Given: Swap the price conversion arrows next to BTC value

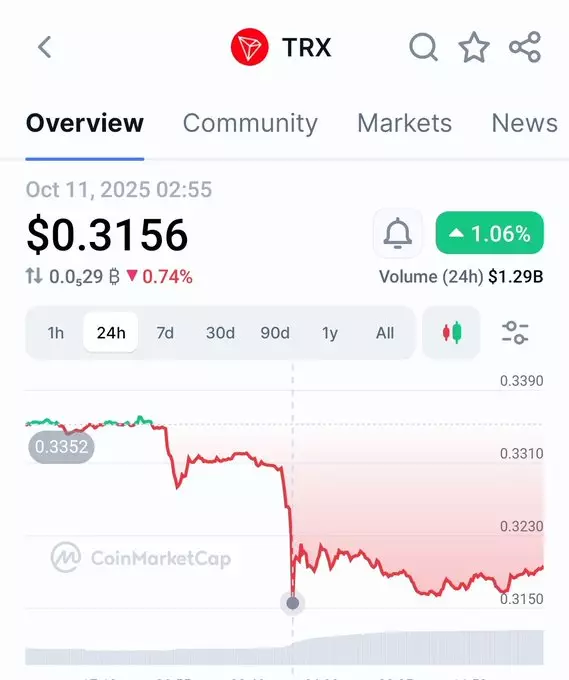Looking at the screenshot, I should [x=34, y=276].
